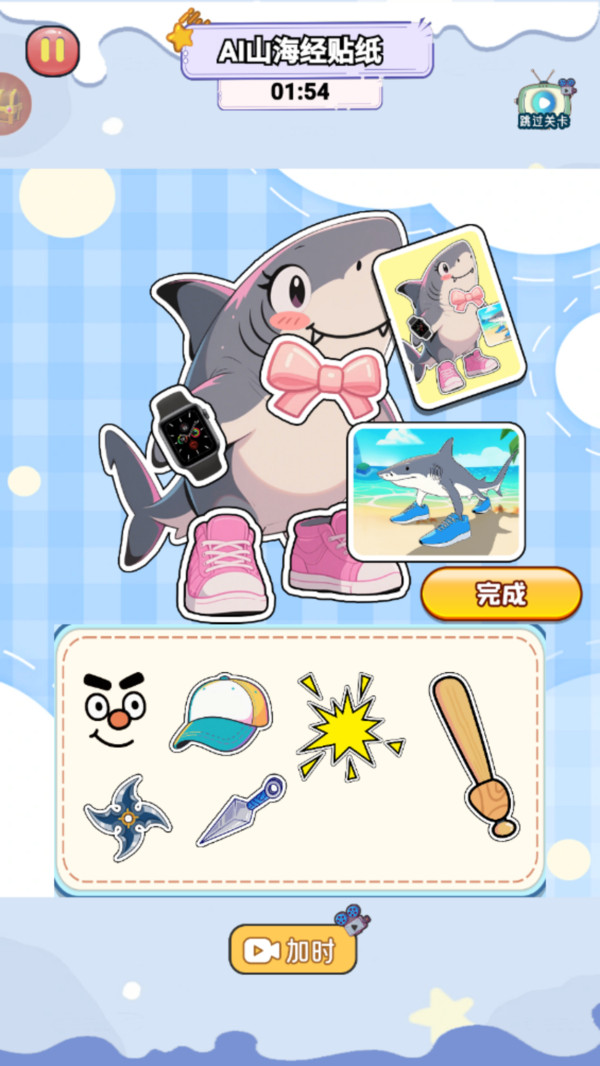Tap the 完成 button
Viewport: 600px width, 1066px height.
point(501,594)
